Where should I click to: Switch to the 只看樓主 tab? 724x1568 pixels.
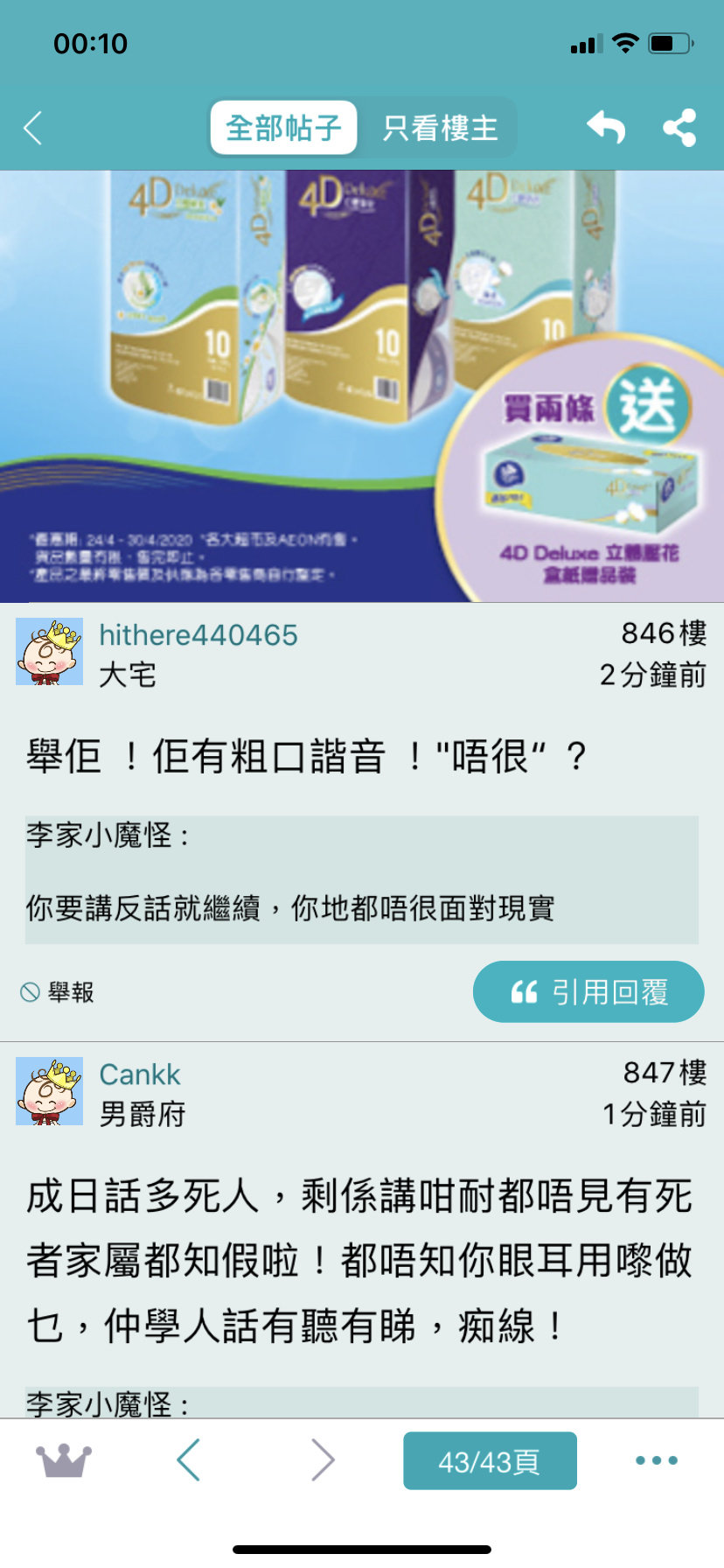pos(440,128)
